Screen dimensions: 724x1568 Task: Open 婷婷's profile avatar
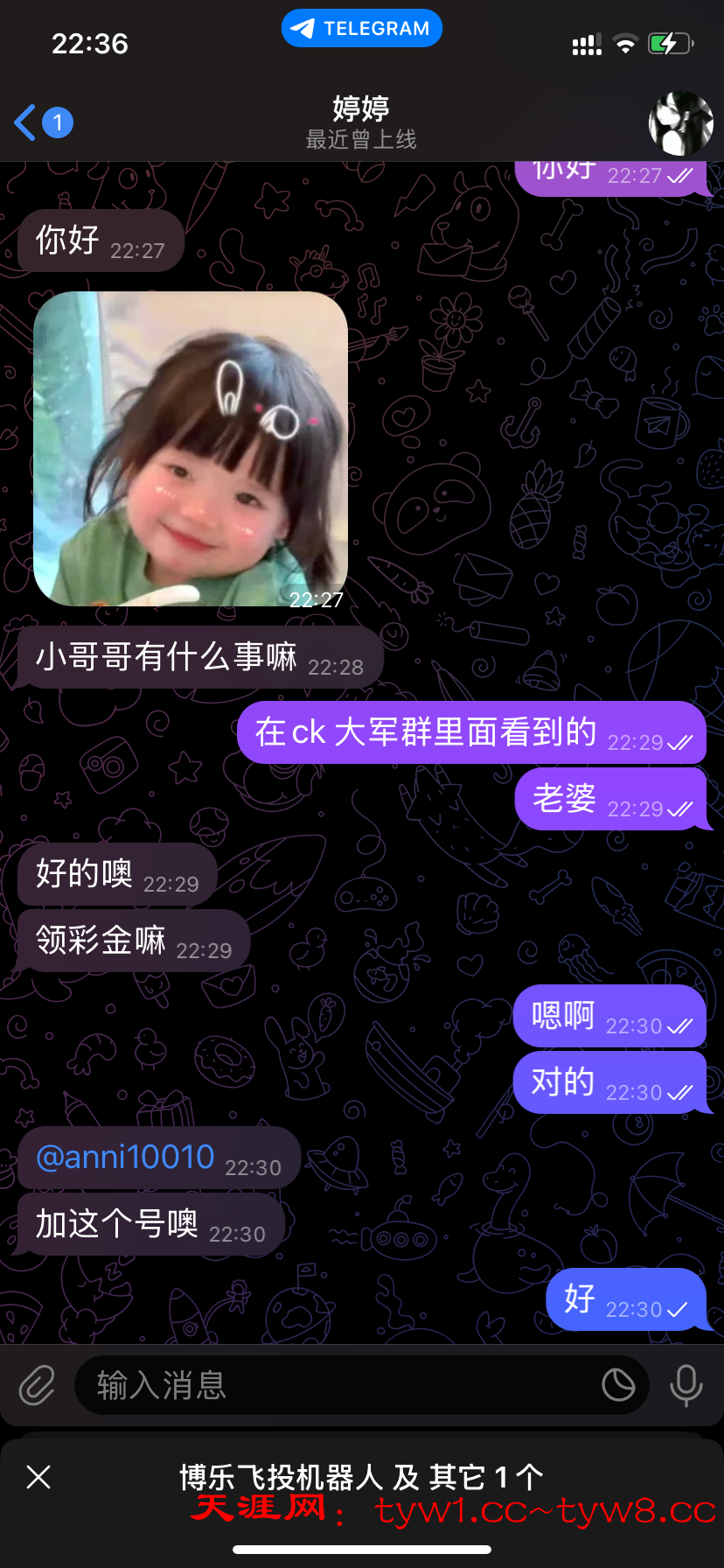tap(680, 123)
